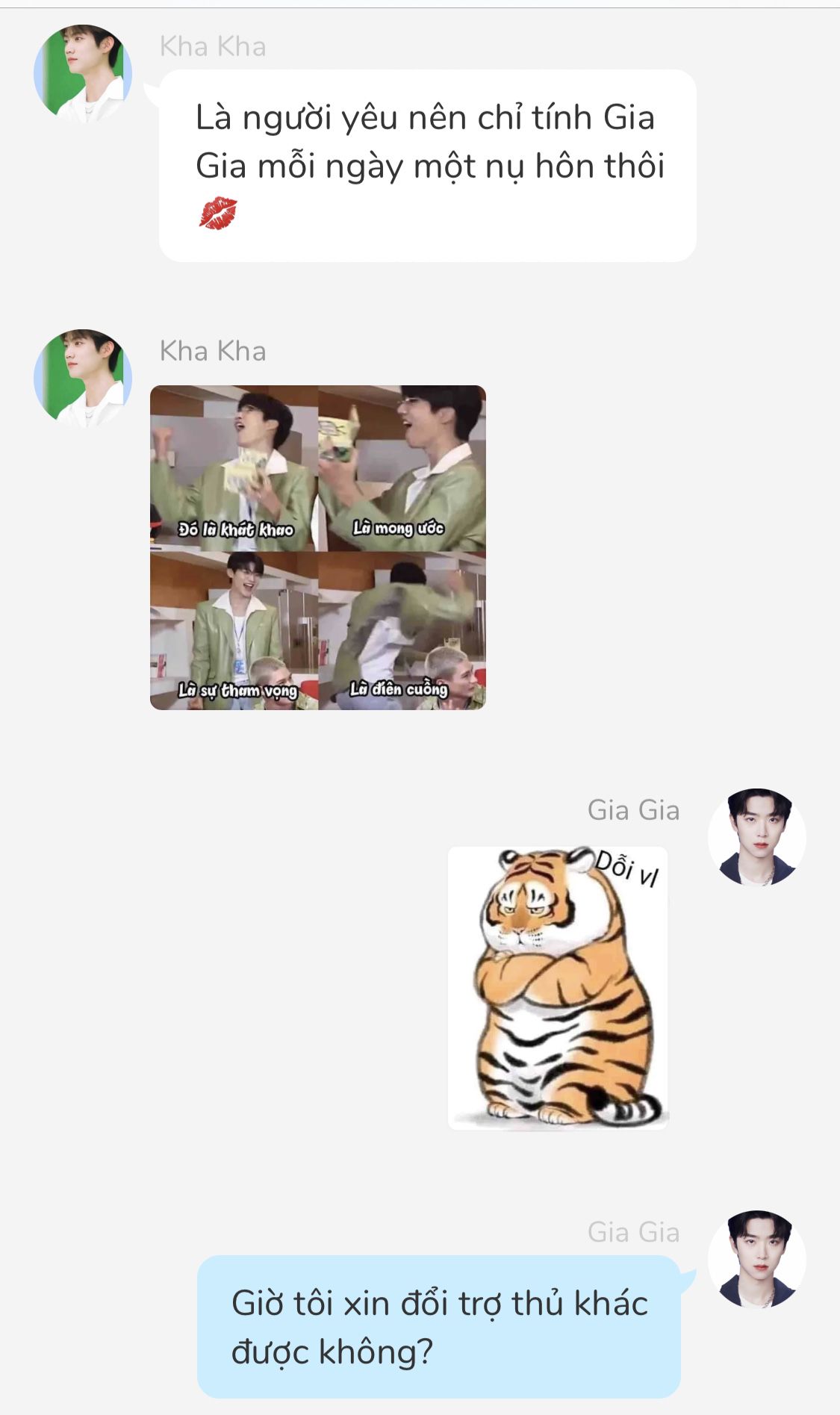Image resolution: width=840 pixels, height=1415 pixels.
Task: Tap Kha Kha's avatar beside the kiss message
Action: click(83, 73)
